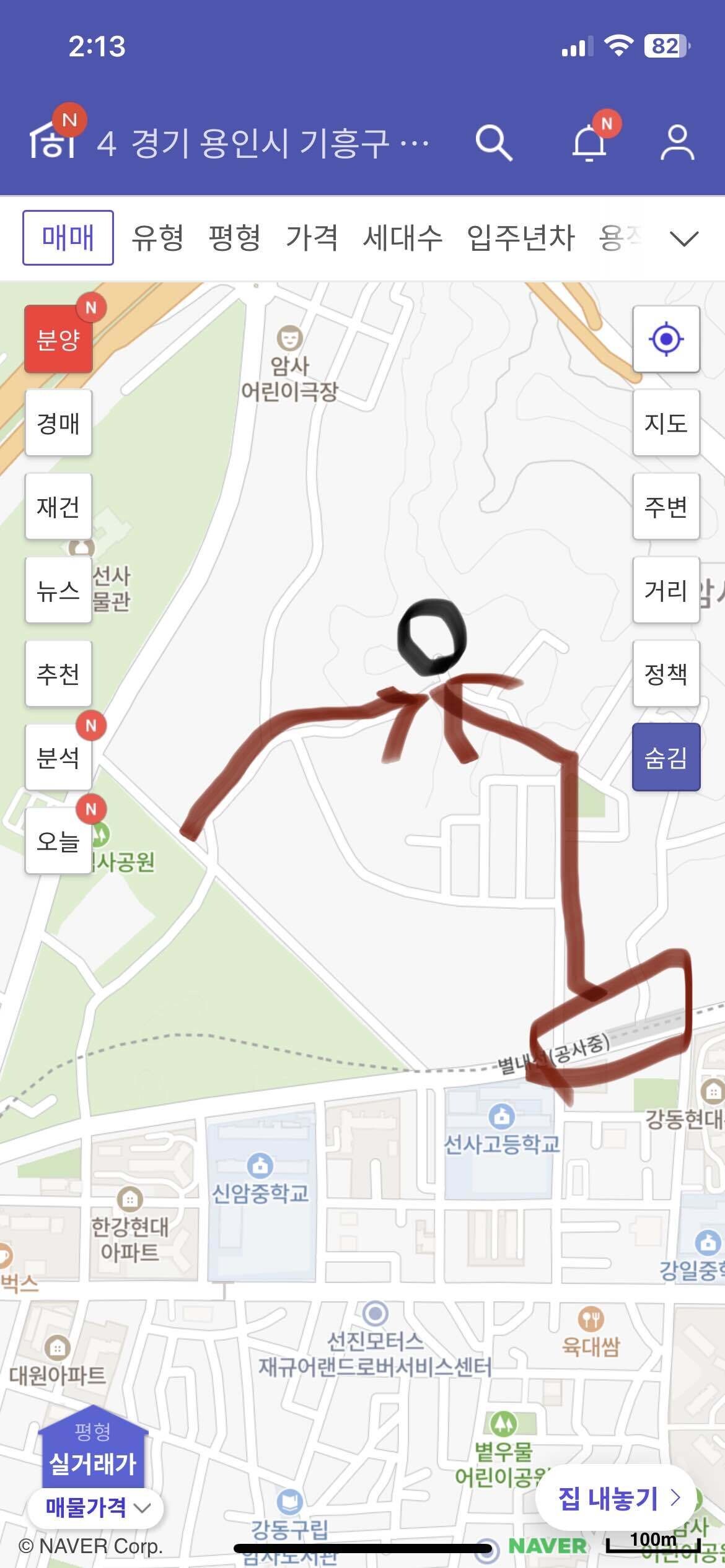Disable the 숨김 hide toggle

click(666, 757)
